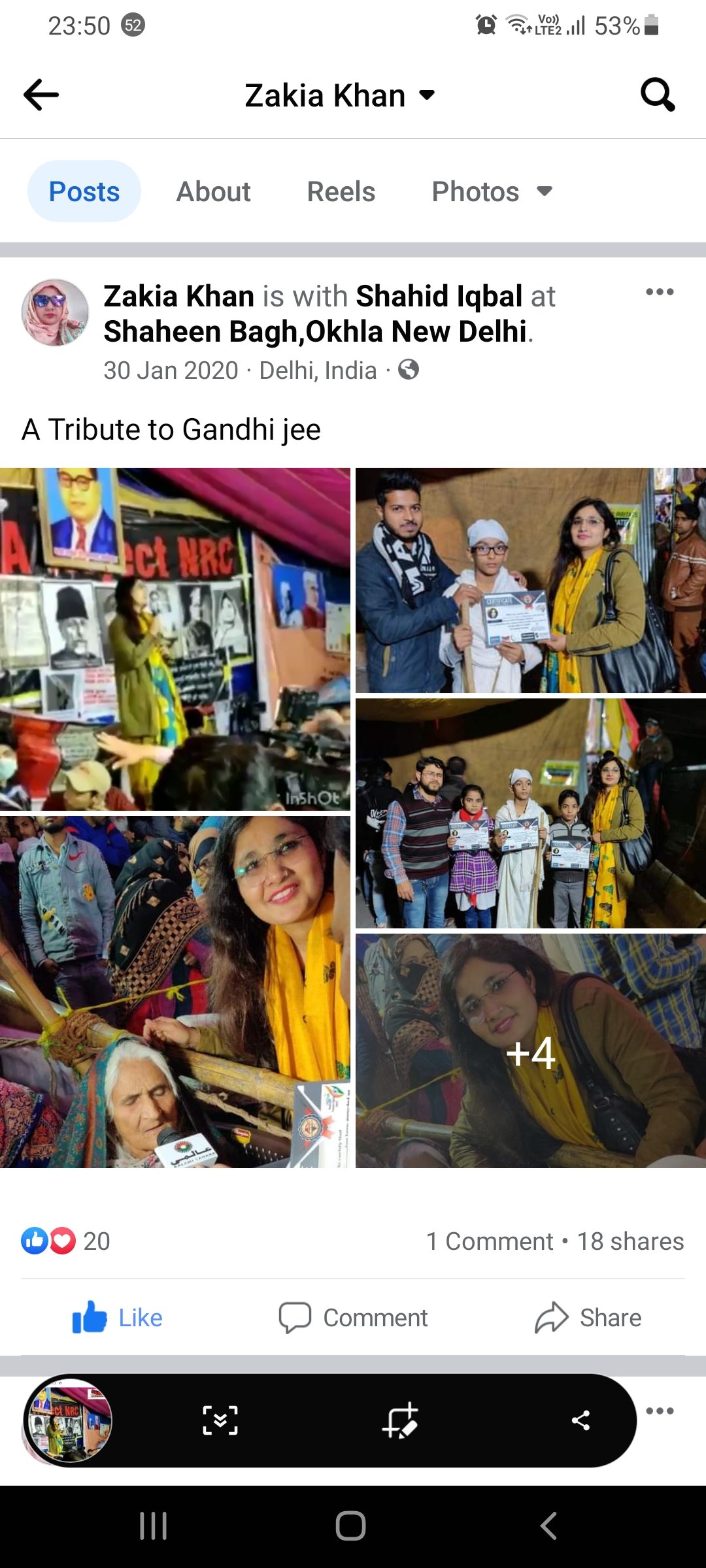View the 1 Comment count link
706x1568 pixels.
[490, 1241]
